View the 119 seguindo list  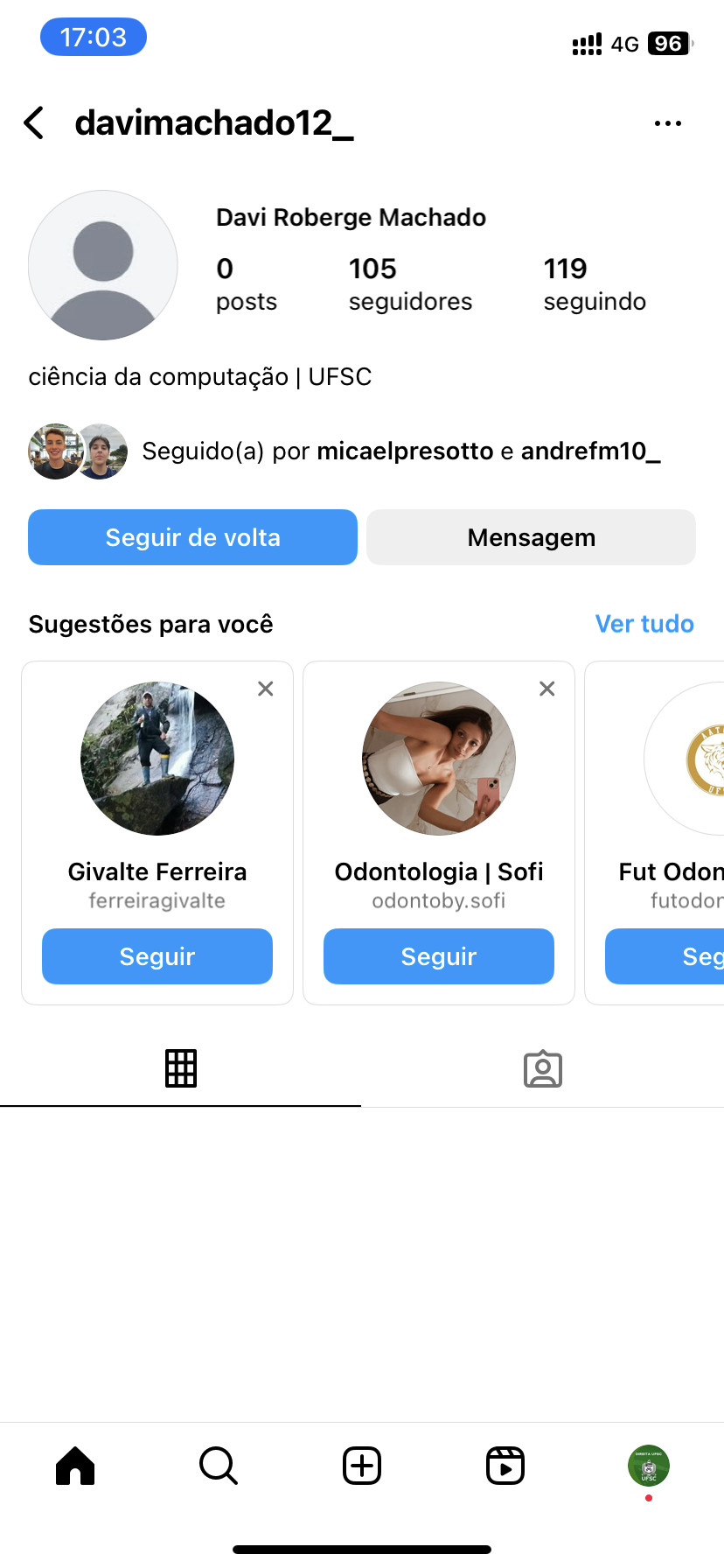(595, 284)
